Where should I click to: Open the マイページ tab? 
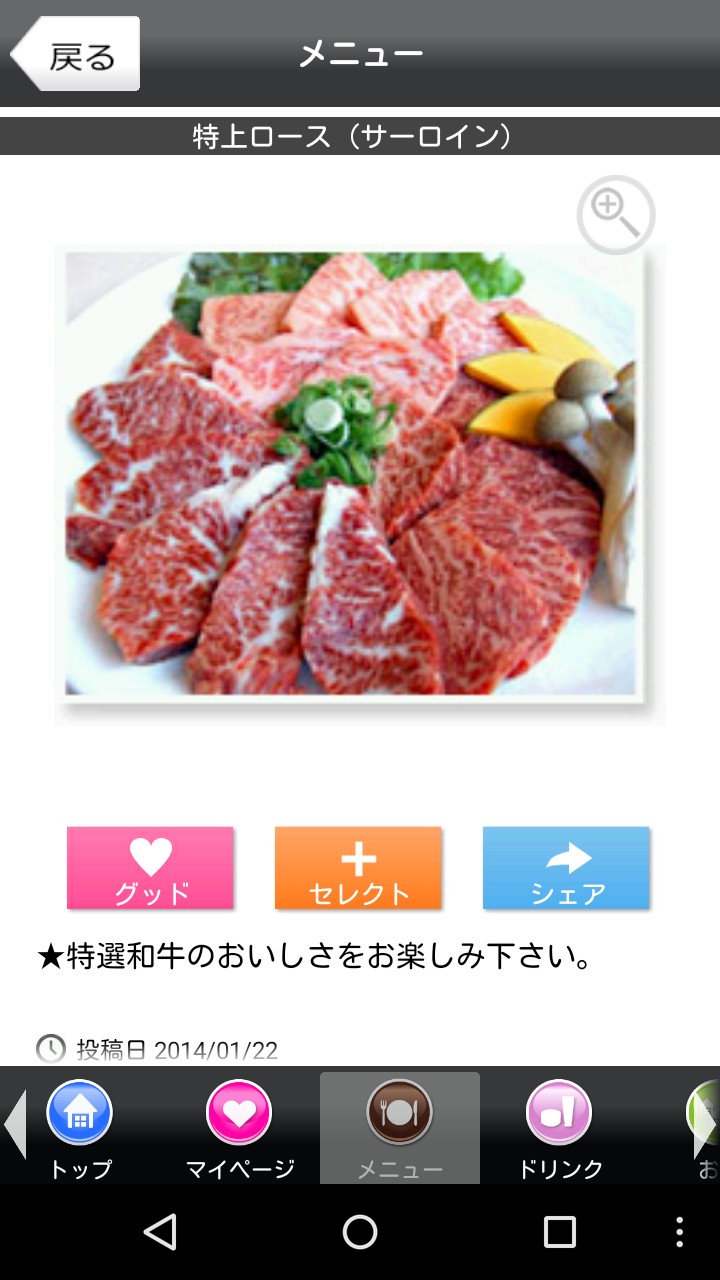[x=240, y=1128]
